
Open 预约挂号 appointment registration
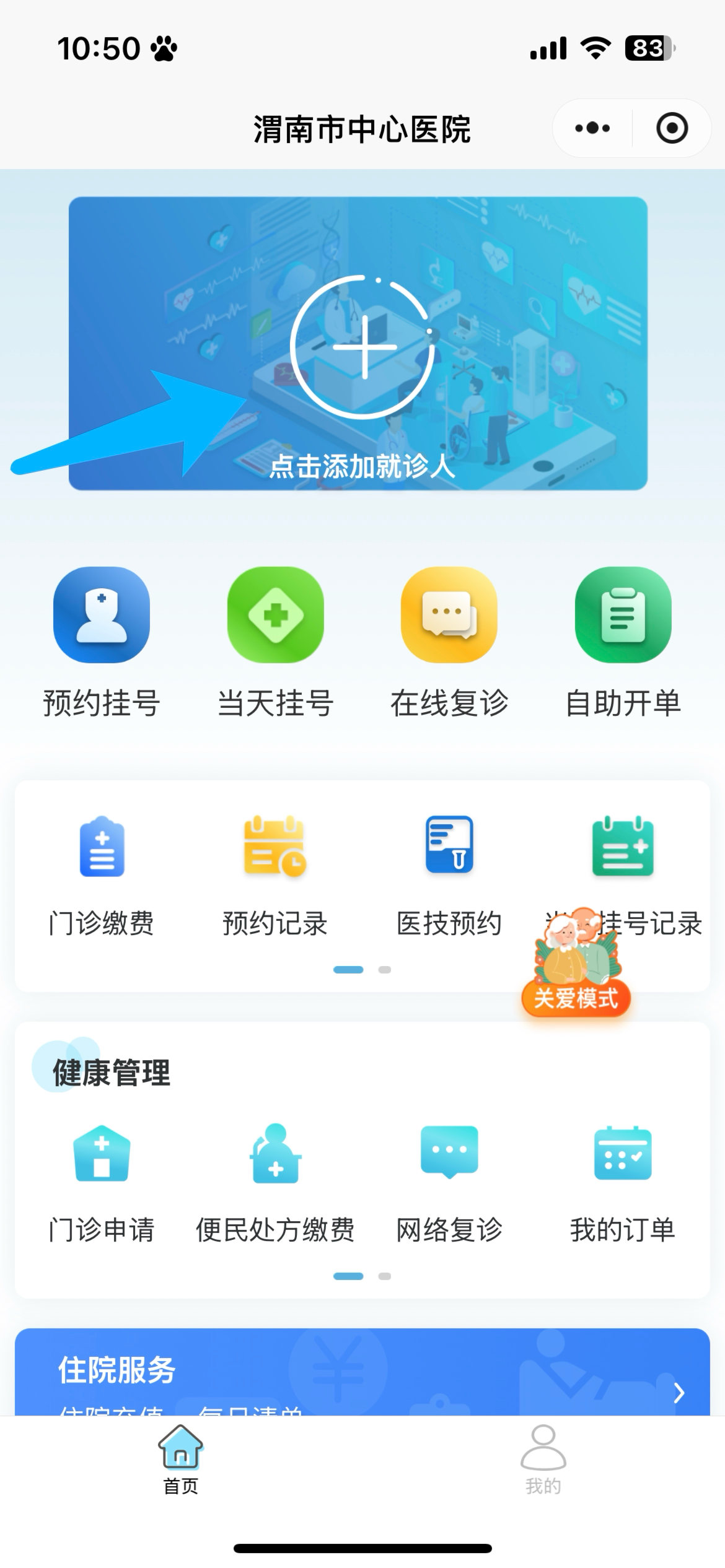click(102, 642)
